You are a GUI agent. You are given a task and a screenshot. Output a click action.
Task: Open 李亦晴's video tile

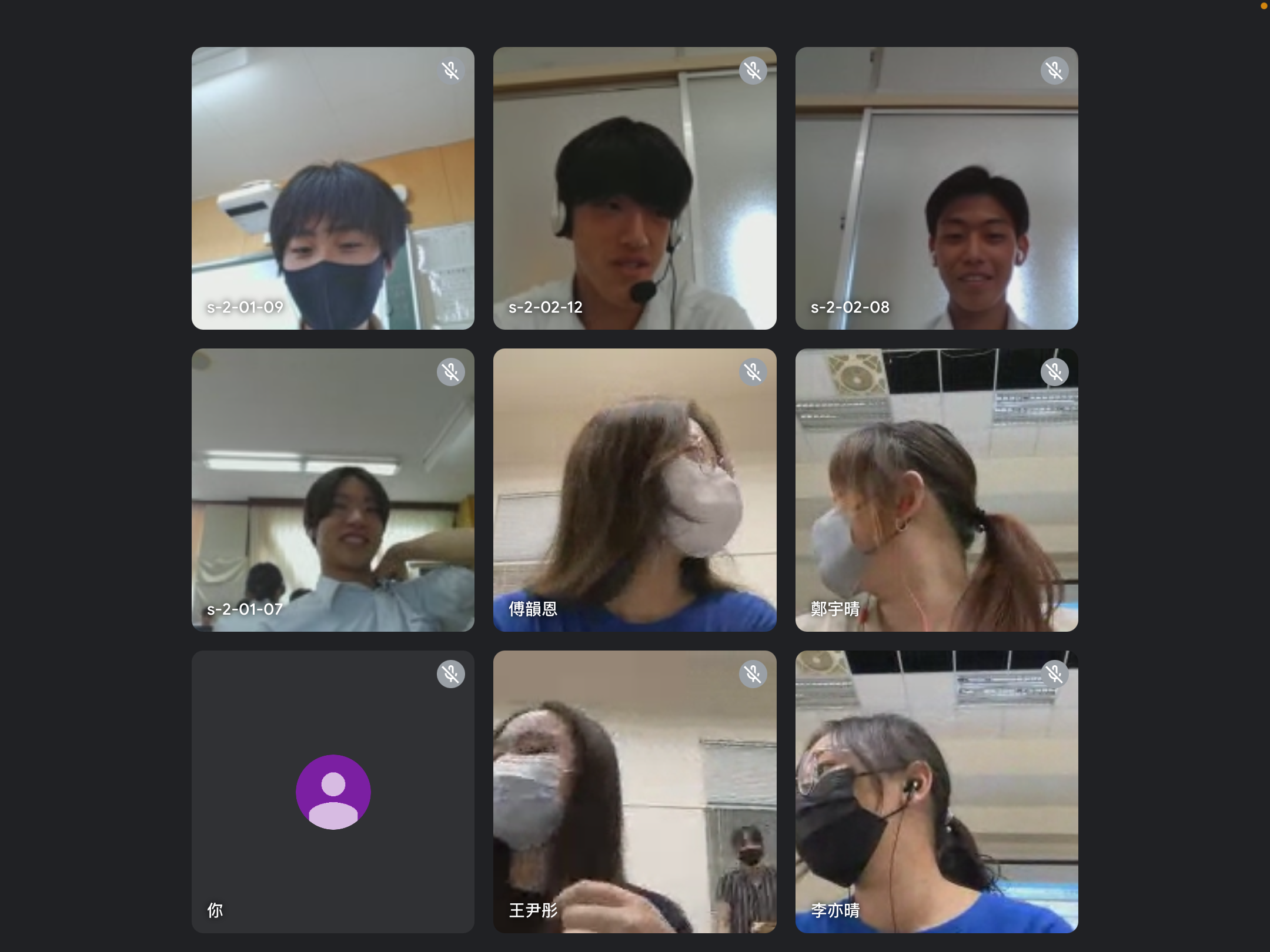coord(937,791)
